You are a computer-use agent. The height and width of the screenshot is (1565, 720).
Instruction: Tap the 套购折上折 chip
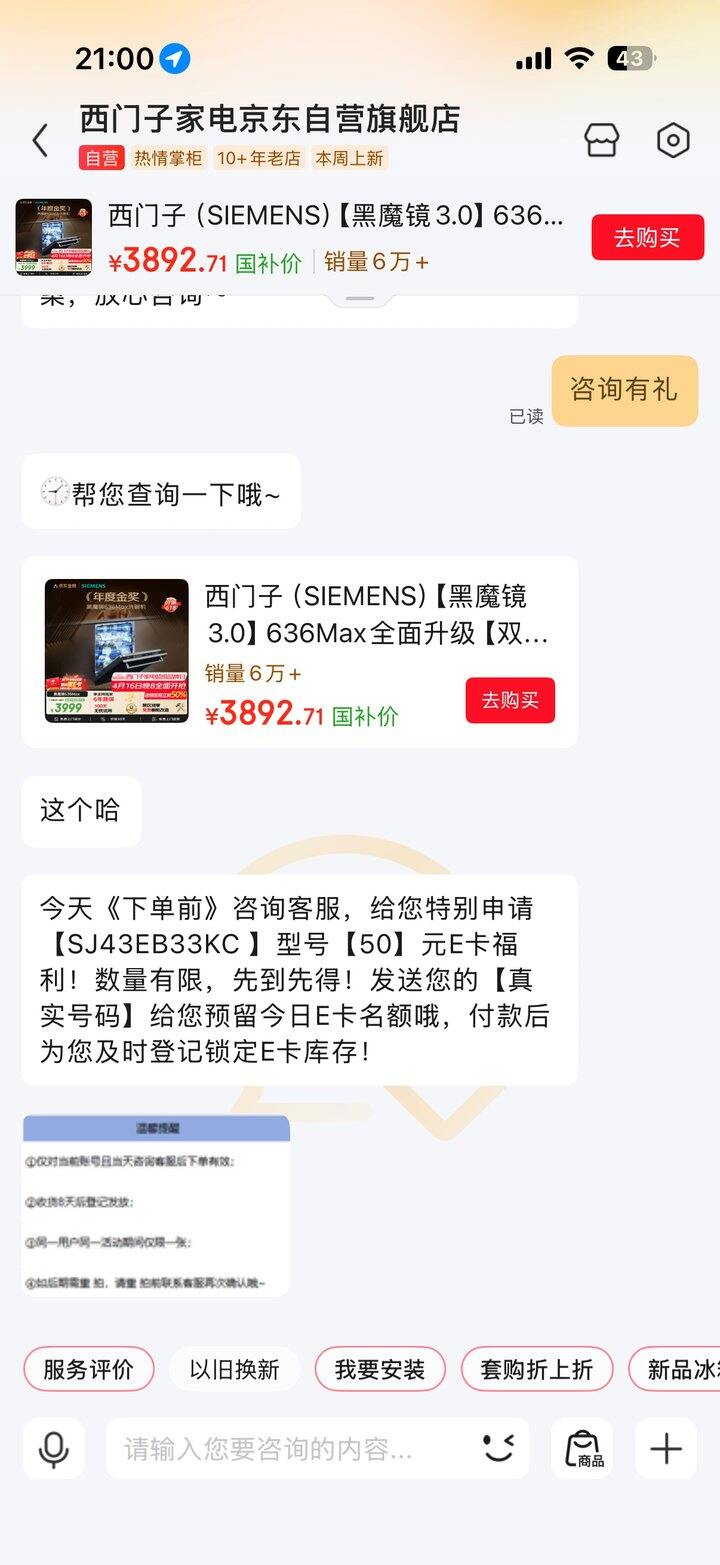click(x=536, y=1369)
